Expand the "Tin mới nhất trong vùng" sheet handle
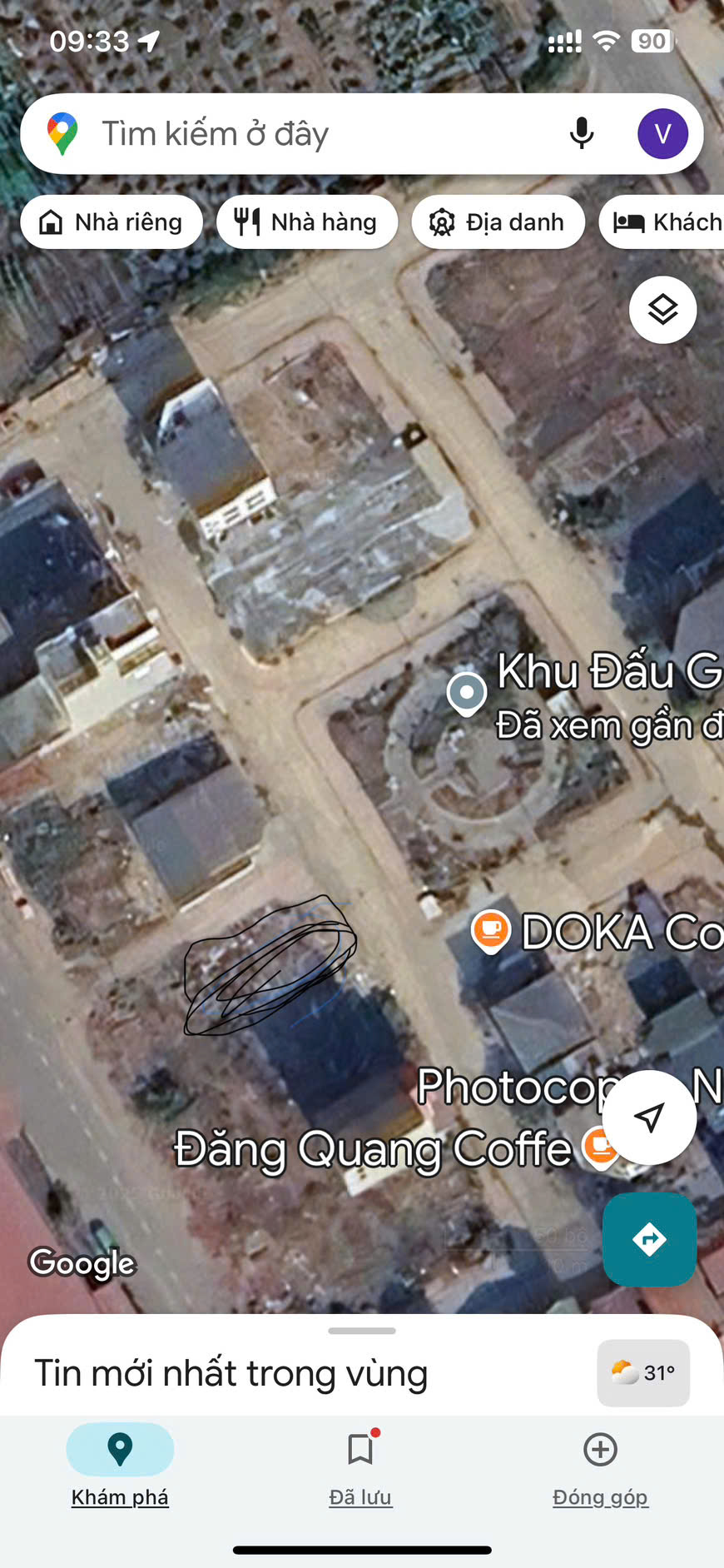The height and width of the screenshot is (1568, 724). coord(362,1331)
